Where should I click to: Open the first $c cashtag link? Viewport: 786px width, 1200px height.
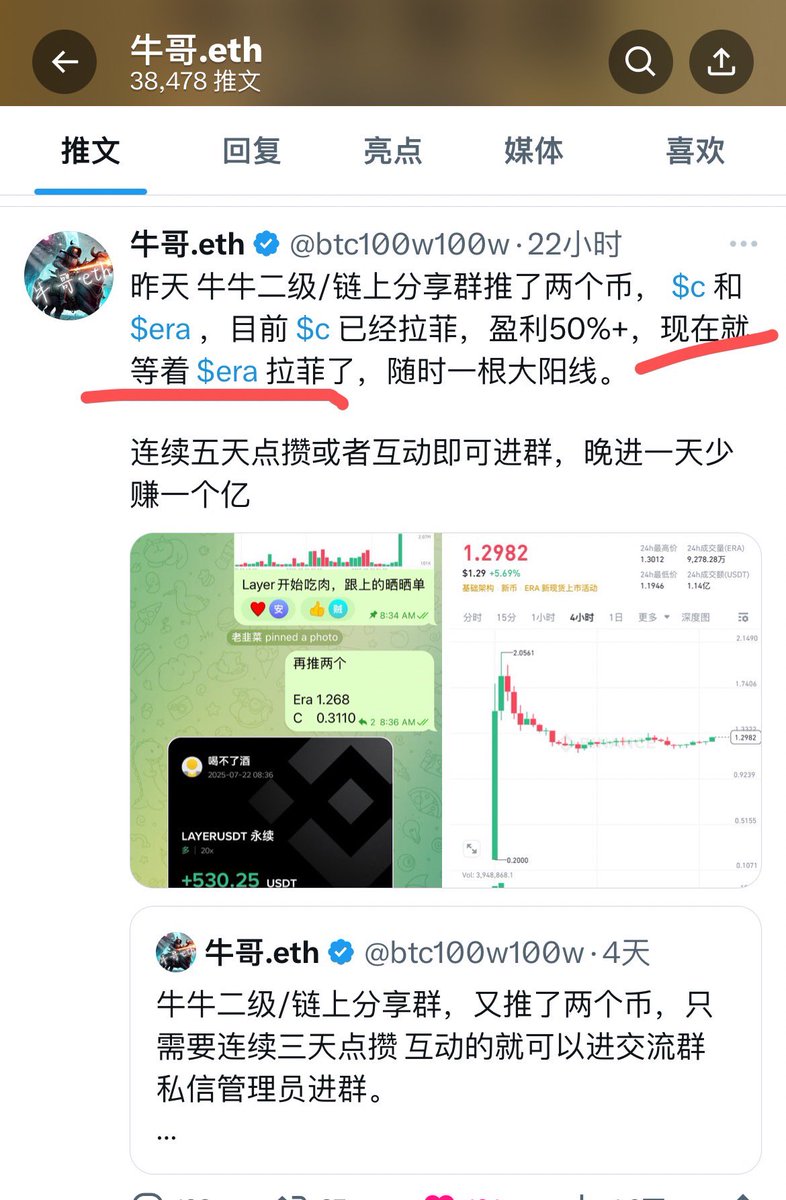pyautogui.click(x=689, y=287)
